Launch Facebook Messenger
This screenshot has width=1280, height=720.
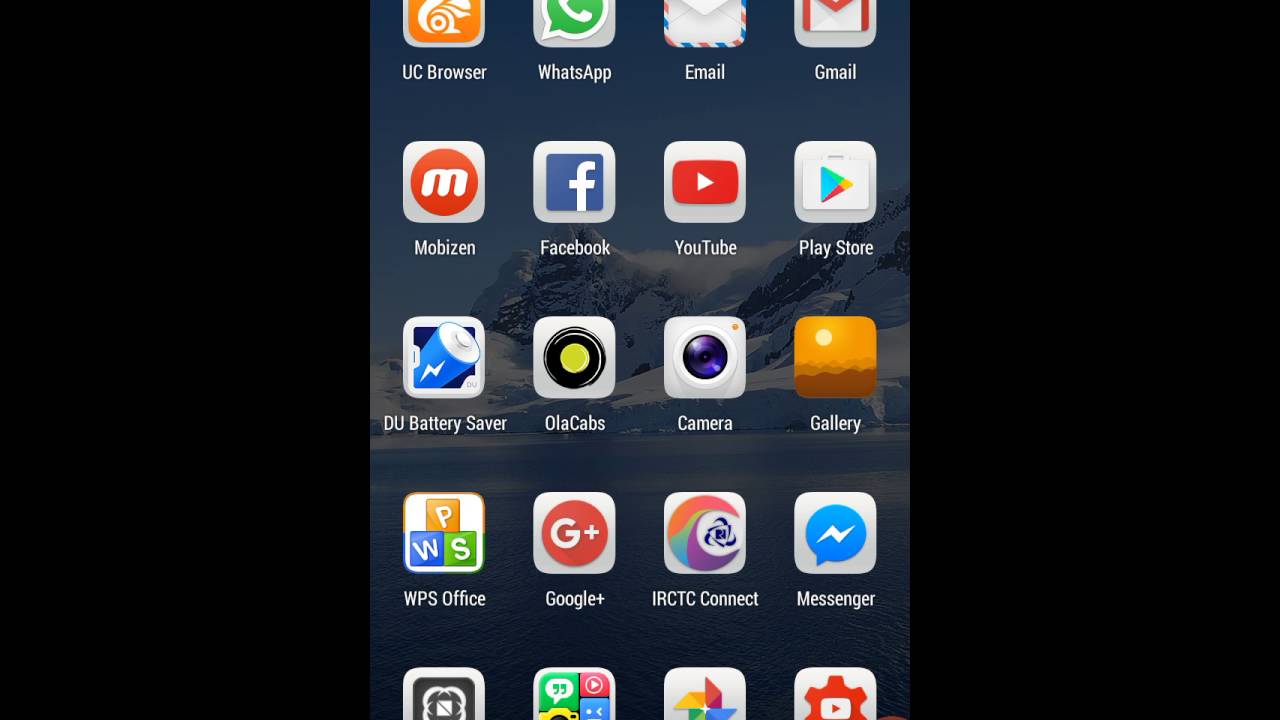pos(835,533)
